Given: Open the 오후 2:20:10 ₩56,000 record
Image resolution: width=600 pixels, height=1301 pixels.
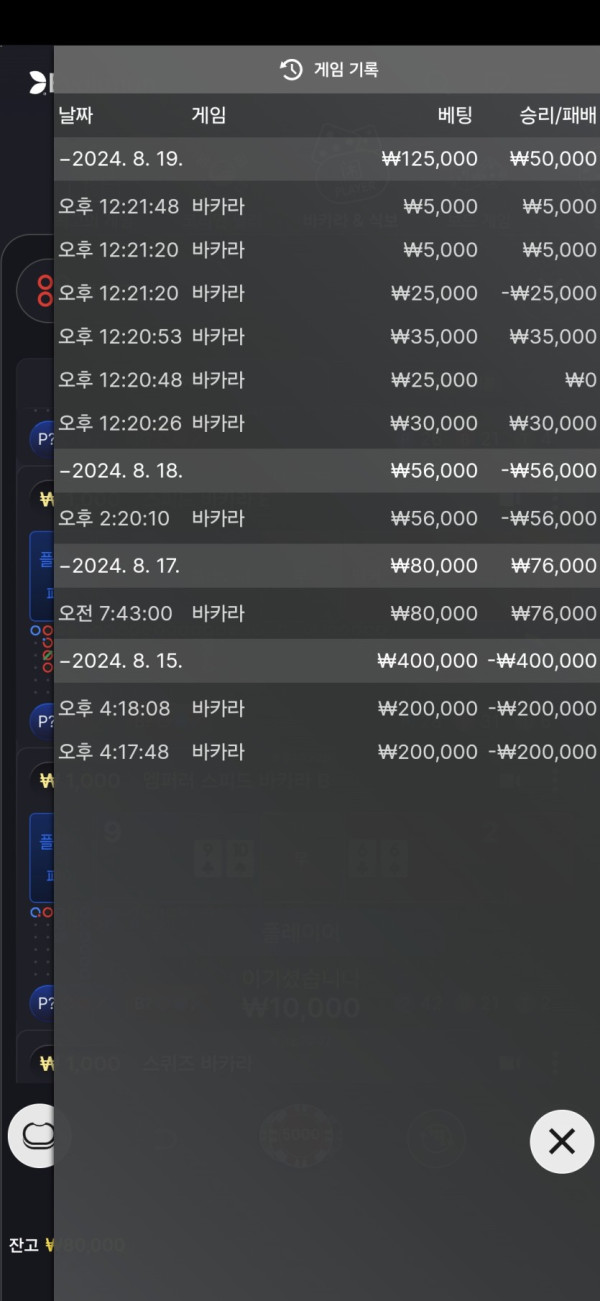Looking at the screenshot, I should click(x=326, y=518).
